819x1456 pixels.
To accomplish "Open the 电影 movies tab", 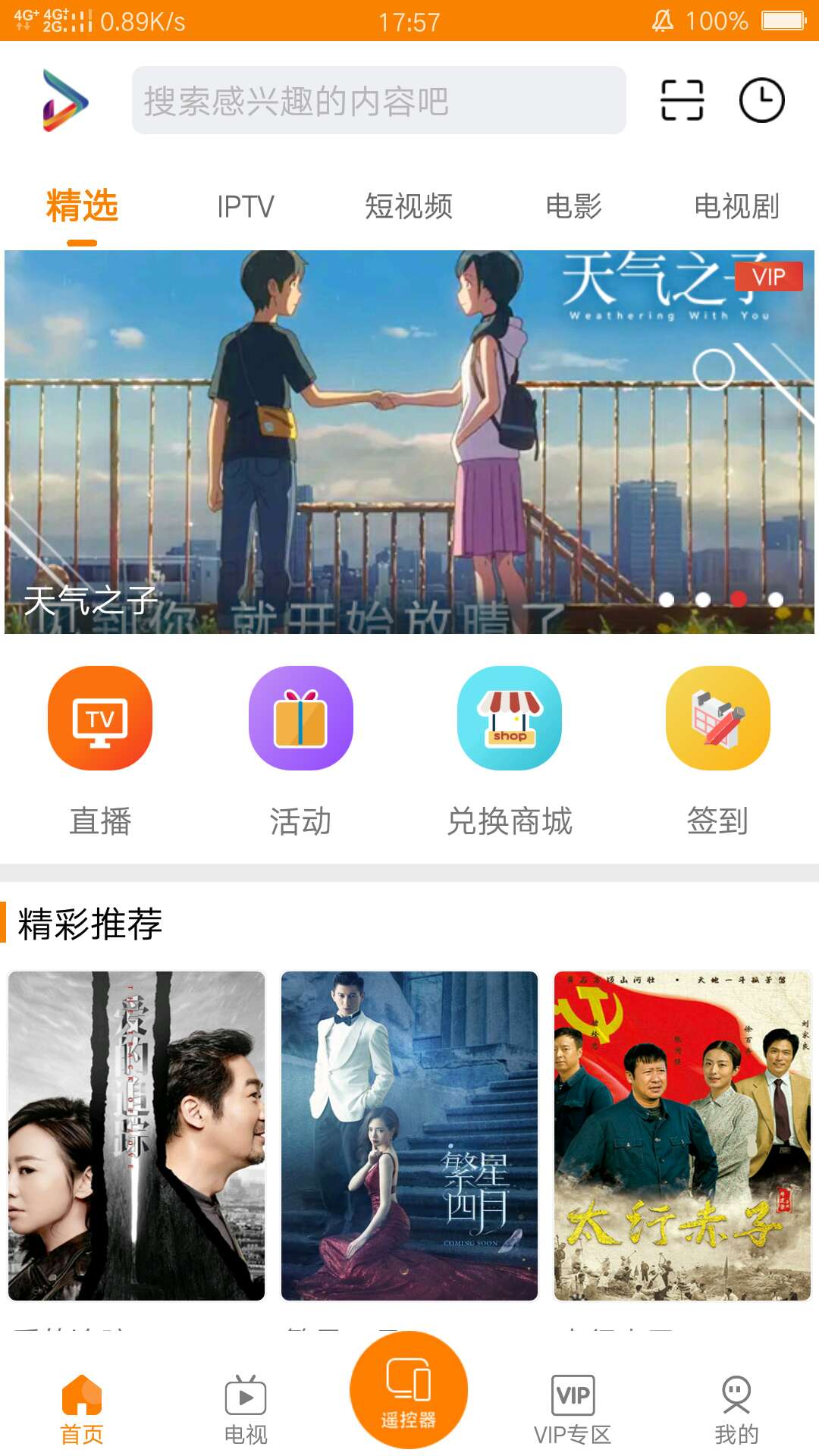I will tap(573, 205).
